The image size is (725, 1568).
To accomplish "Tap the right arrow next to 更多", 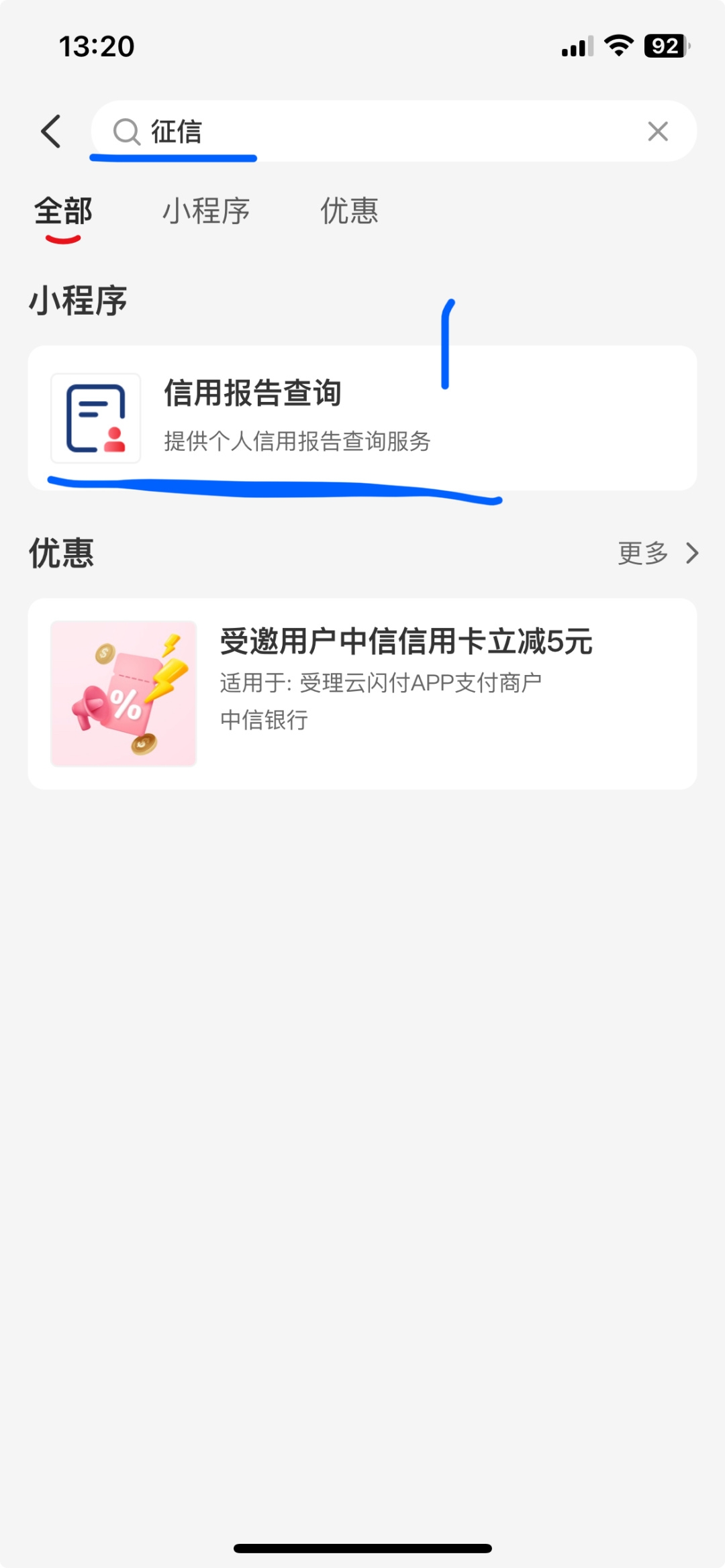I will point(693,554).
